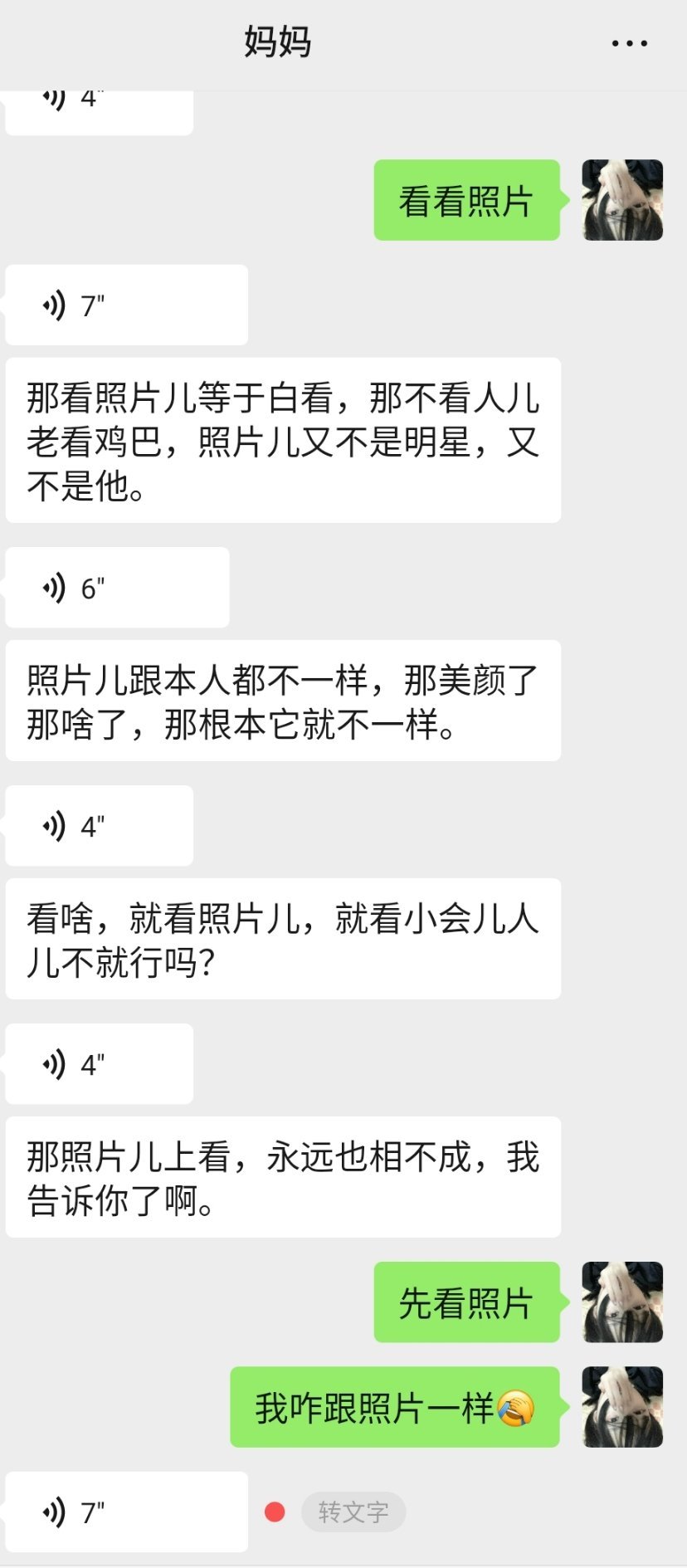Play the 4-second voice above 看啥，就看照片儿
The height and width of the screenshot is (1568, 687).
[100, 826]
